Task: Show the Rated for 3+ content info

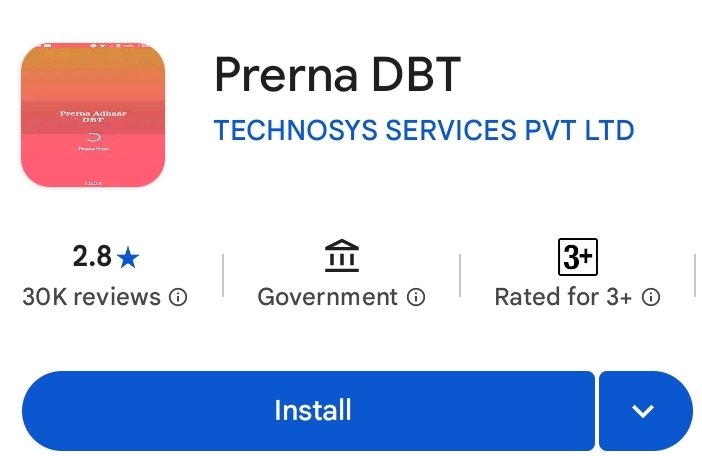Action: pos(651,297)
